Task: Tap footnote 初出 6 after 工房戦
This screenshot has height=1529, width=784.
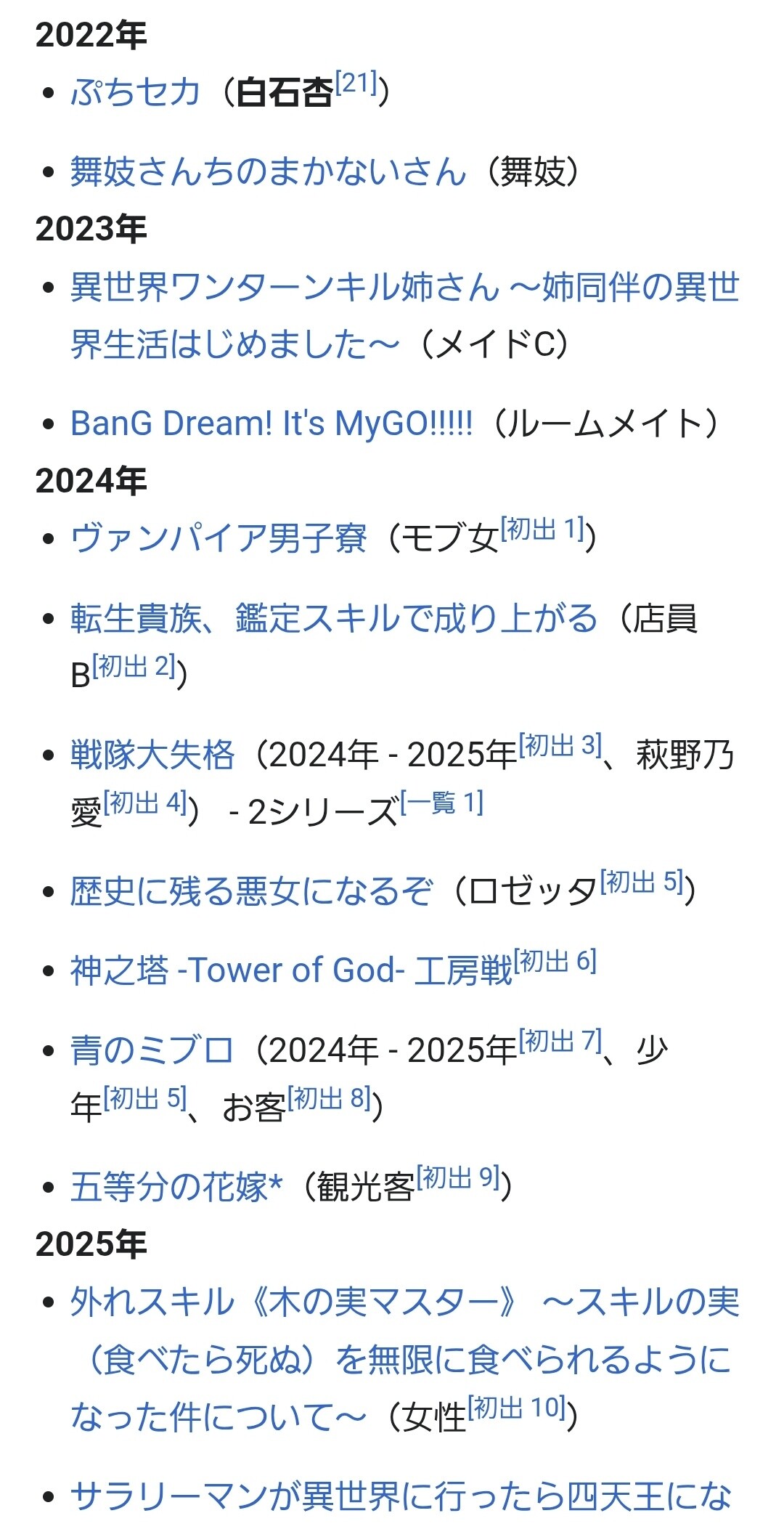Action: pos(555,961)
